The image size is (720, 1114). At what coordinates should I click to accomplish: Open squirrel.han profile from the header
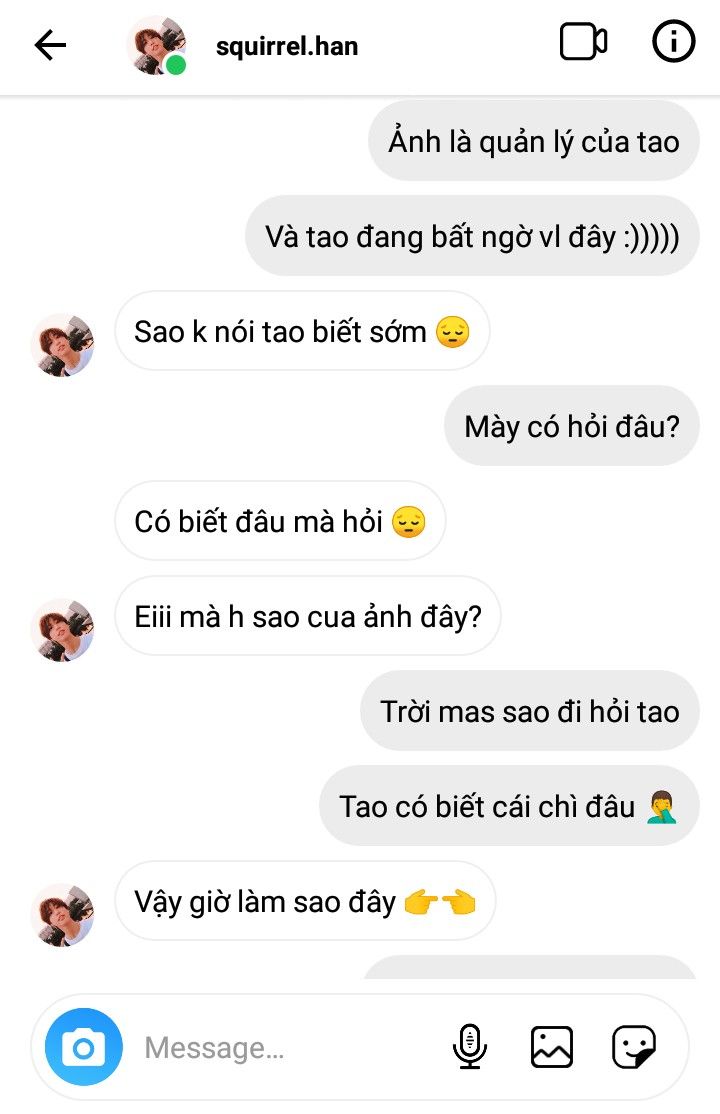click(x=286, y=46)
